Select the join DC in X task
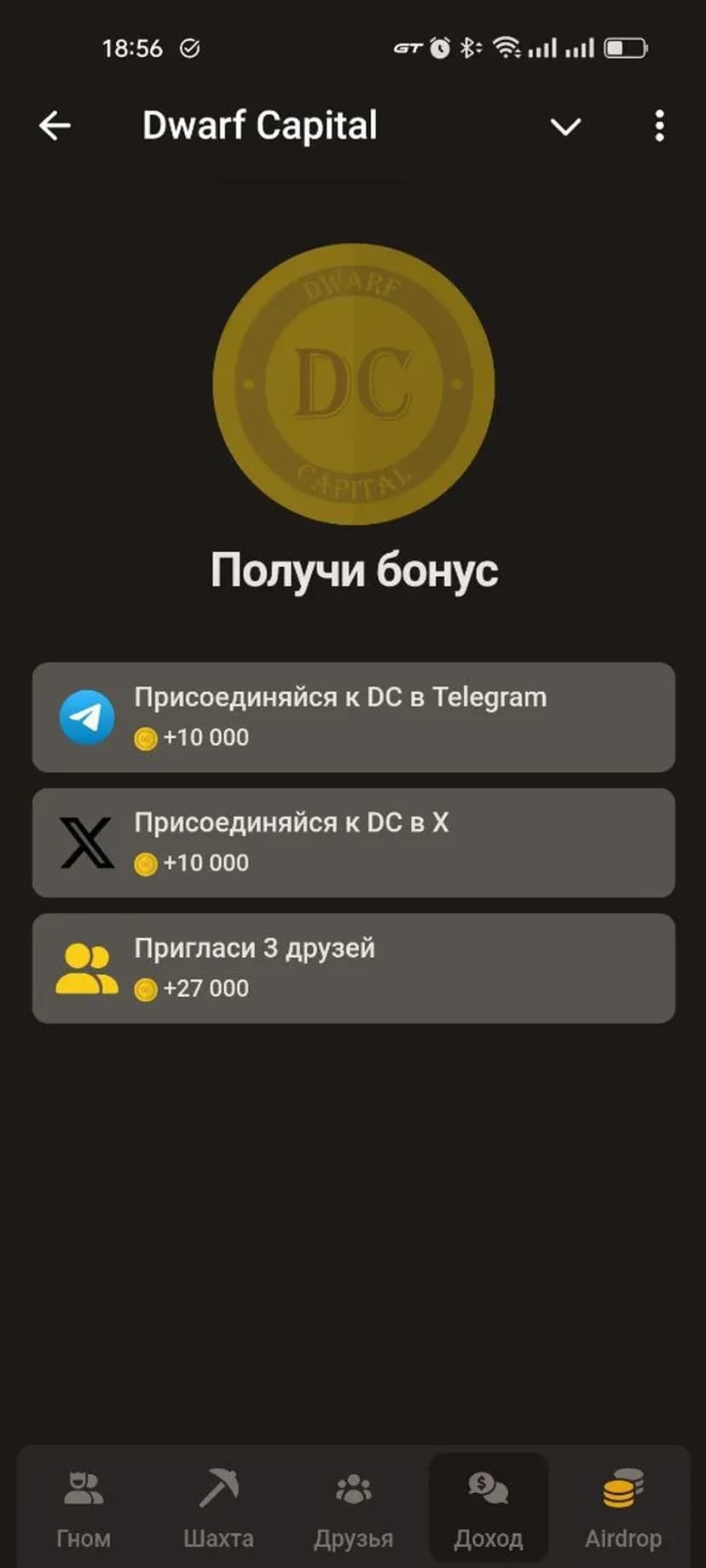Viewport: 706px width, 1568px height. pos(353,843)
